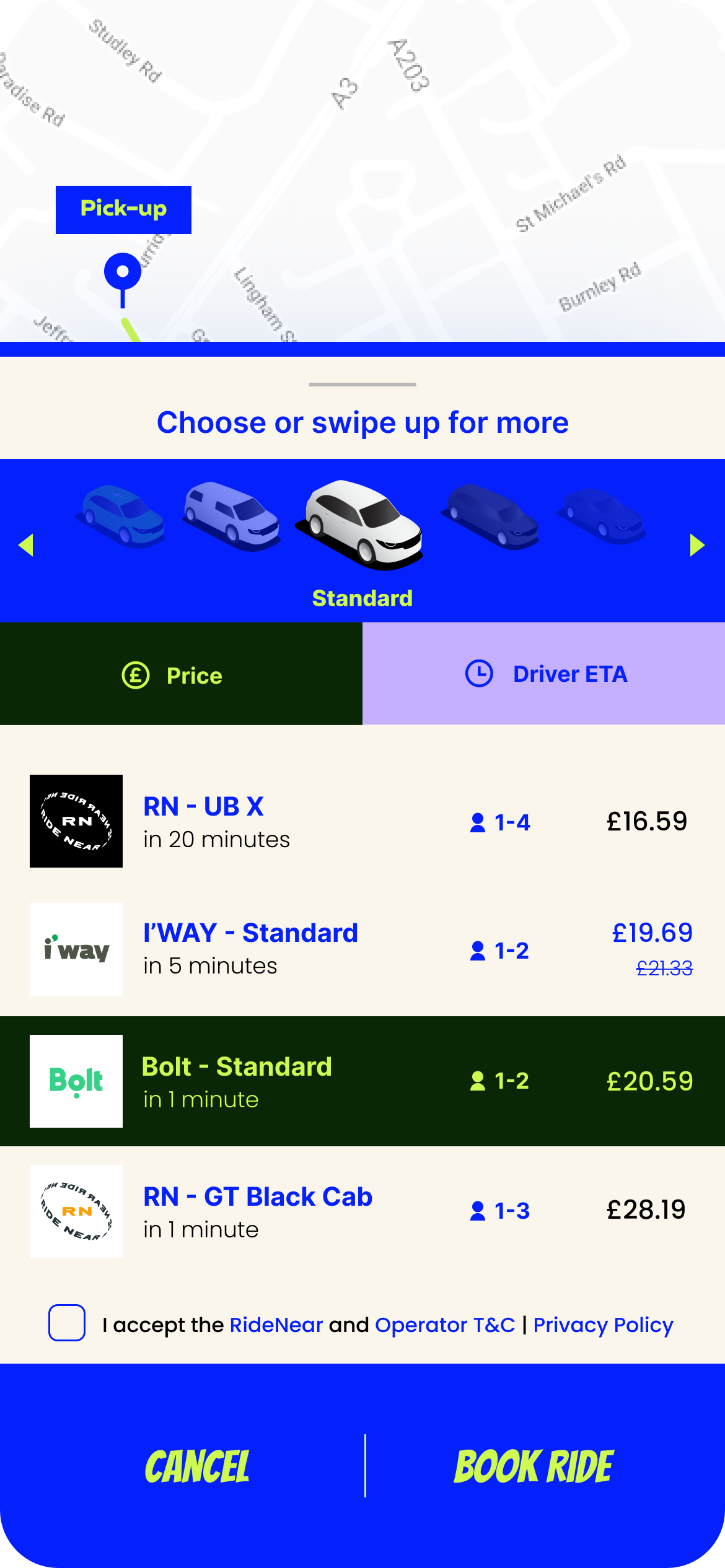
Task: Open the Operator T&C link
Action: (445, 1325)
